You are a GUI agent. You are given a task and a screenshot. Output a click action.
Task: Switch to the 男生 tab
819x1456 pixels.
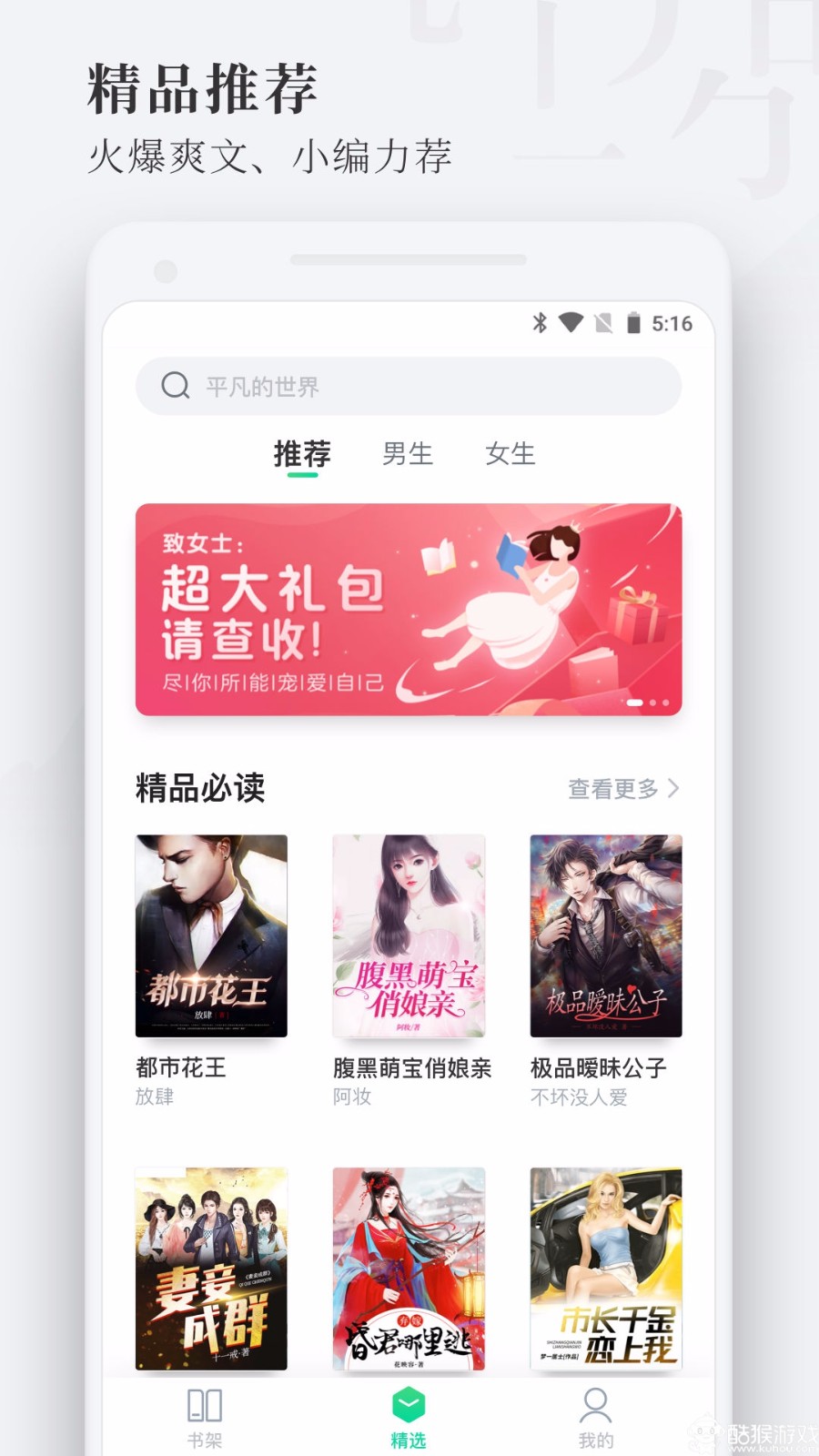409,455
